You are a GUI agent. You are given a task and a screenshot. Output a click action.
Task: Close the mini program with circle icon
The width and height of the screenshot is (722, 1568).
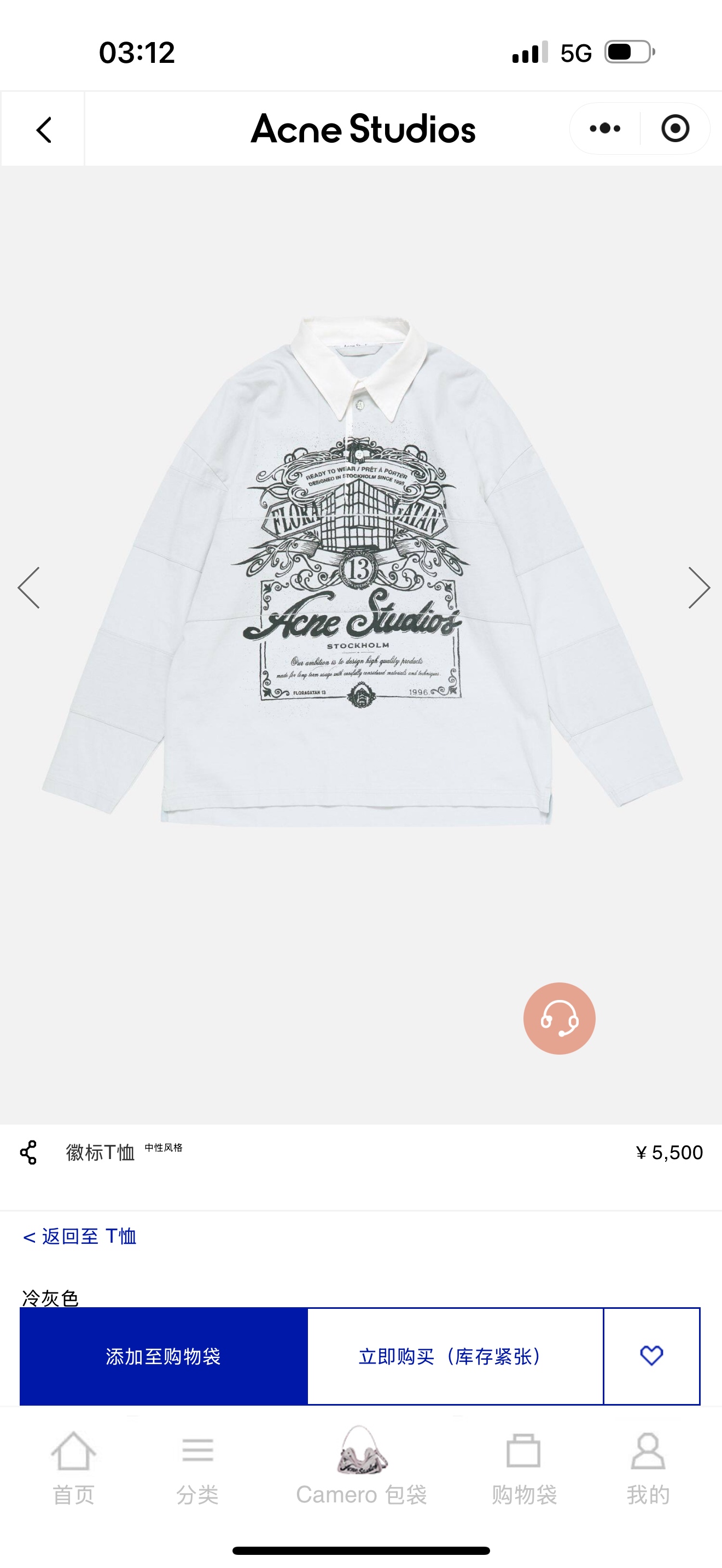click(x=674, y=128)
